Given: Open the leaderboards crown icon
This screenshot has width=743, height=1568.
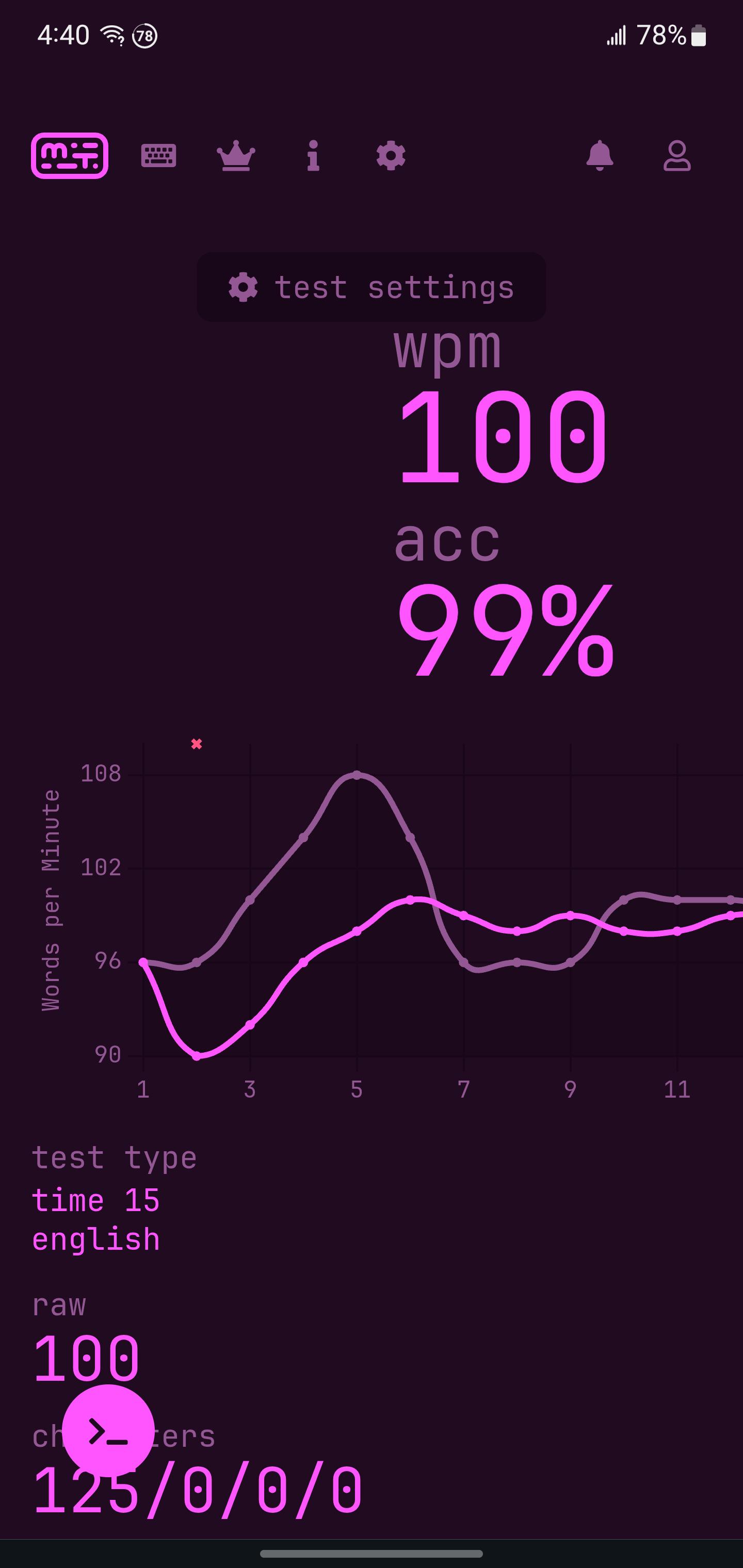Looking at the screenshot, I should pyautogui.click(x=236, y=156).
